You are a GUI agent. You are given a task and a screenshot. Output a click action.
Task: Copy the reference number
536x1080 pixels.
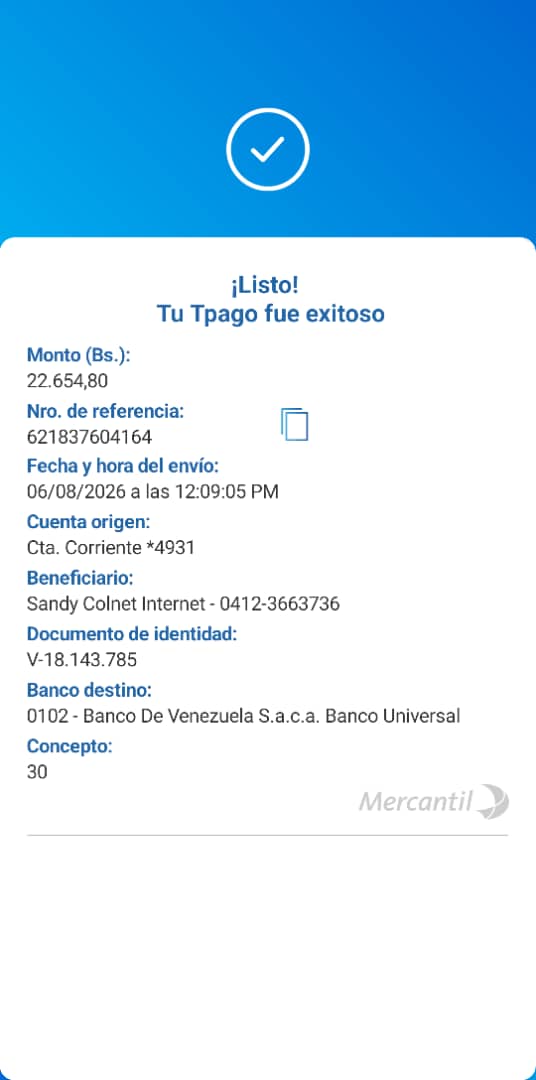click(x=294, y=424)
